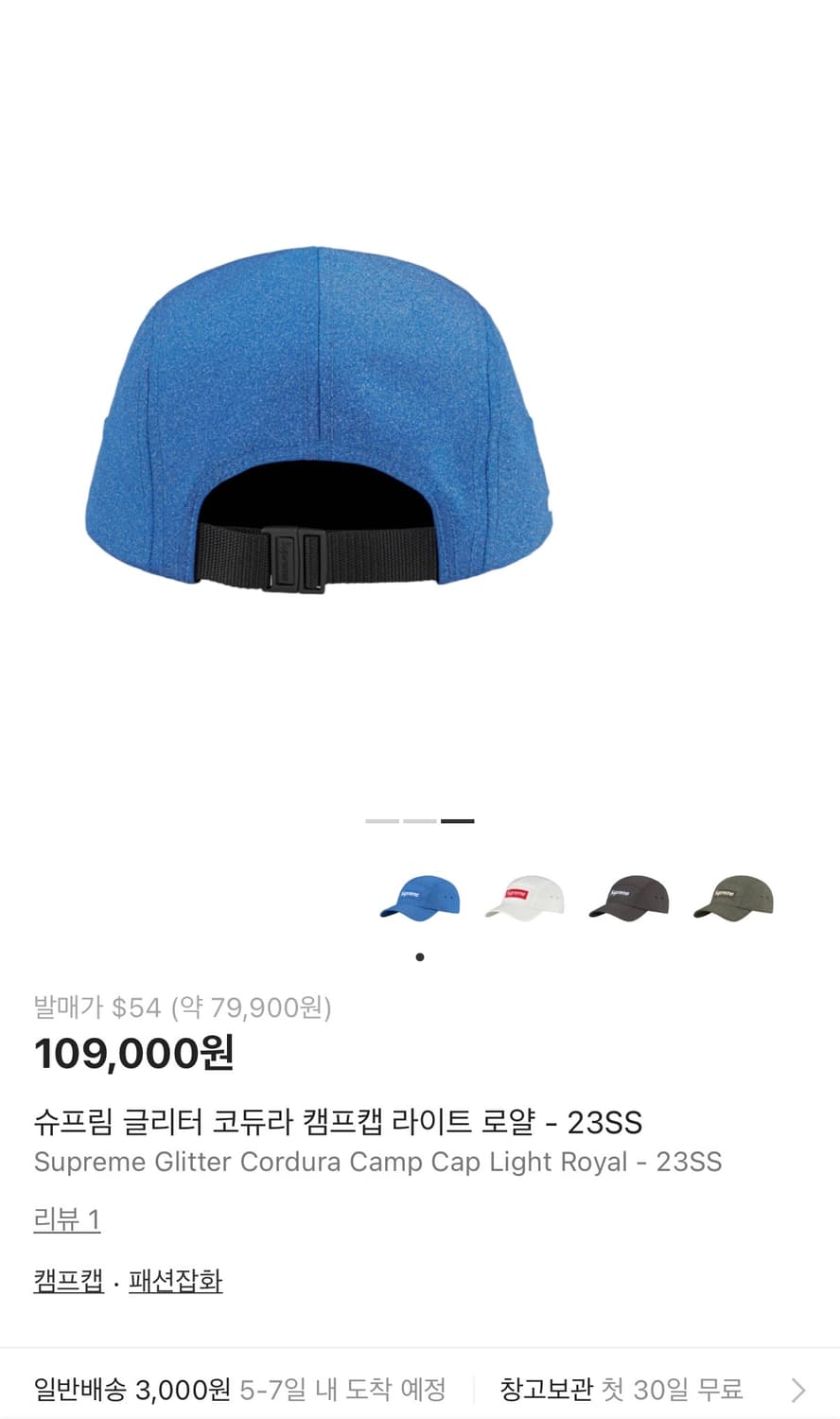This screenshot has height=1419, width=840.
Task: Open the 캠프캡 category link
Action: coord(67,1281)
